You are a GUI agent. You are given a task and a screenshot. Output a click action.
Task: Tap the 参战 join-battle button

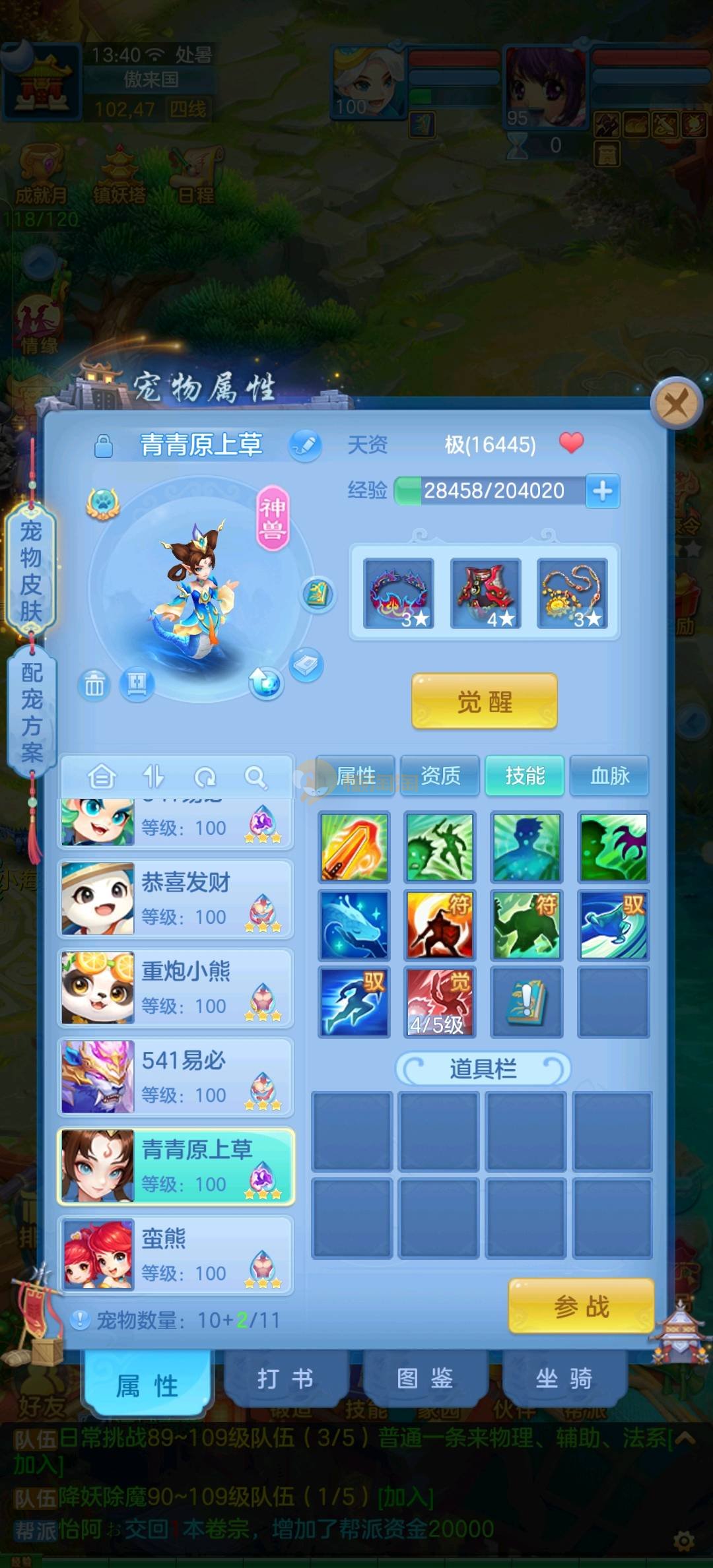tap(581, 1305)
